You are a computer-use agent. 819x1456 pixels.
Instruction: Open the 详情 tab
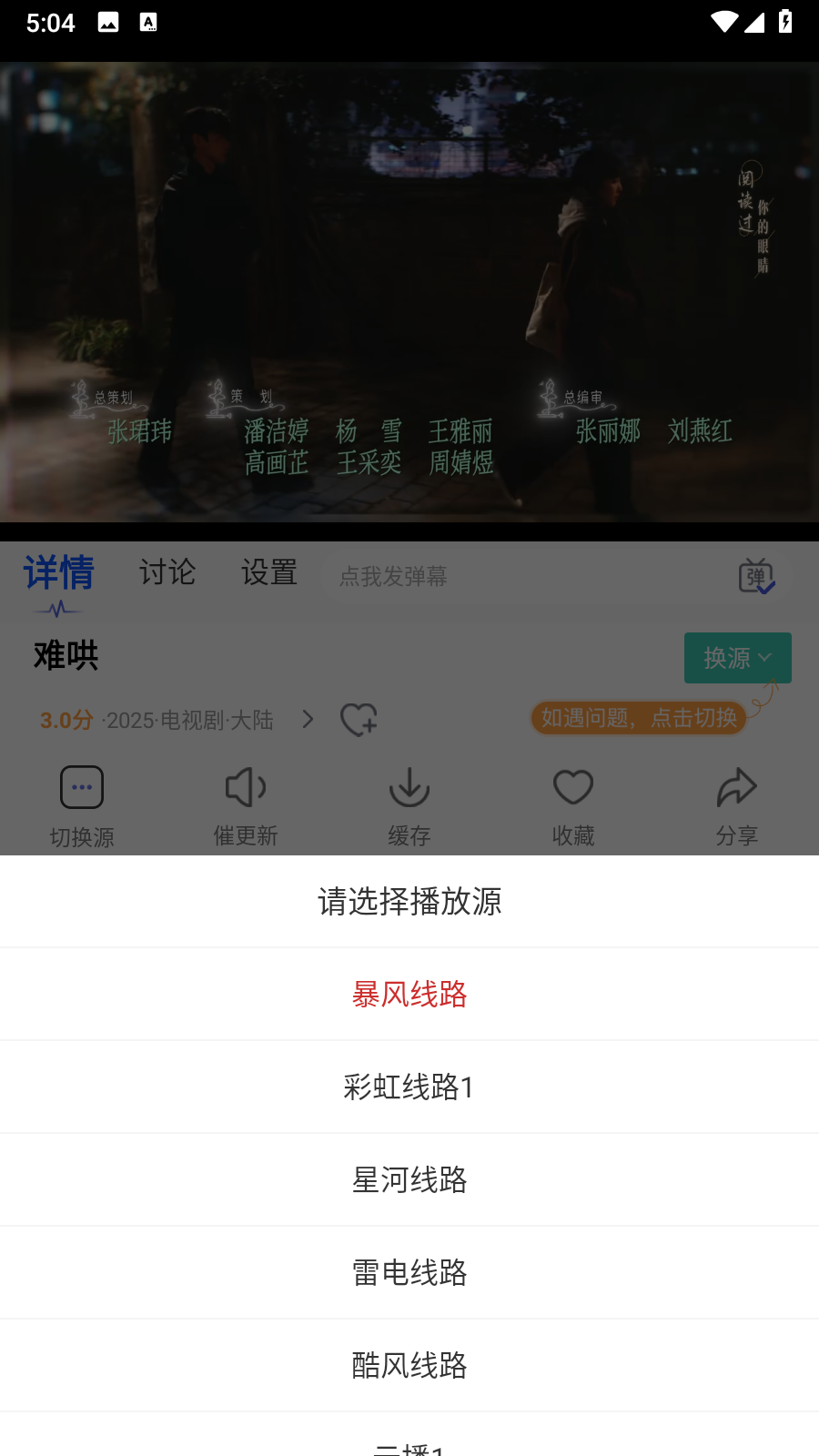[59, 573]
